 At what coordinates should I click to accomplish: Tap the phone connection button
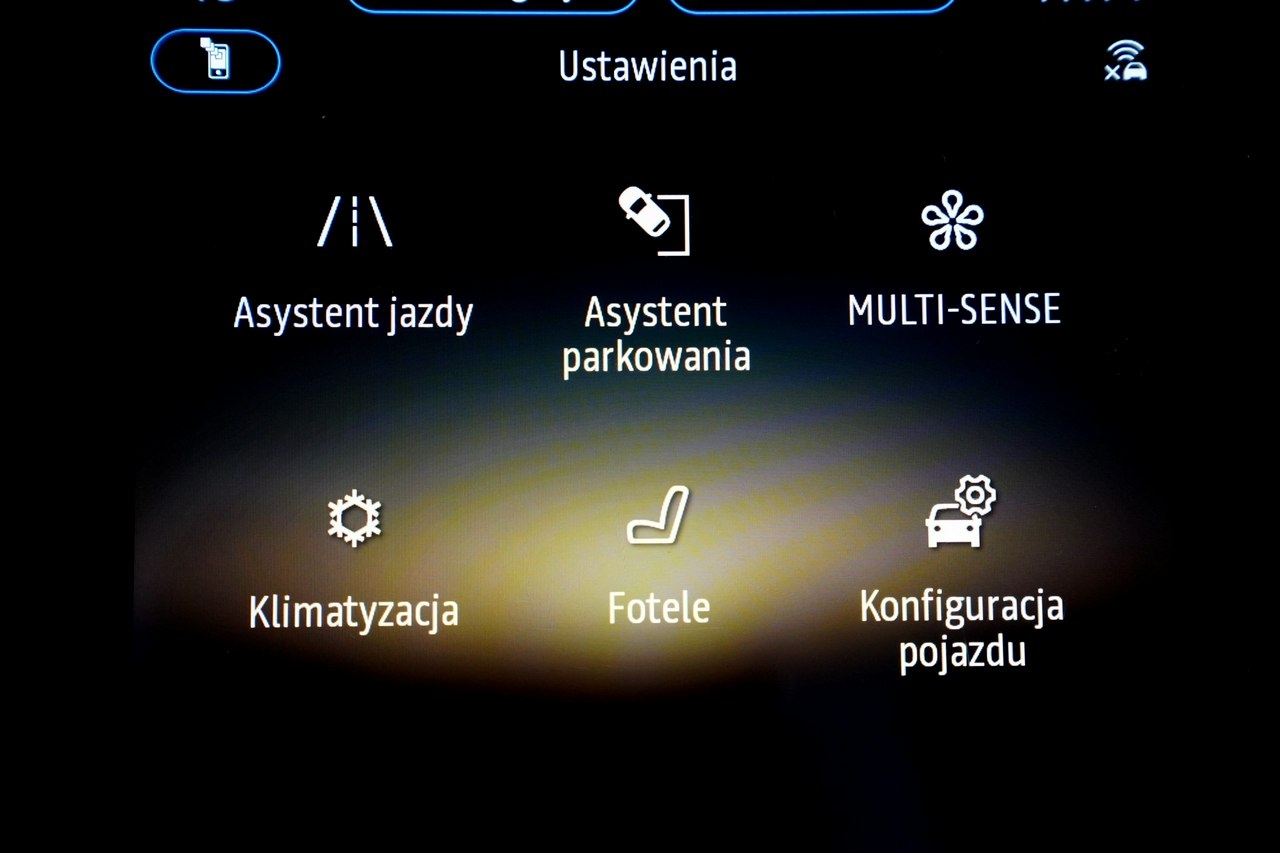(x=216, y=61)
